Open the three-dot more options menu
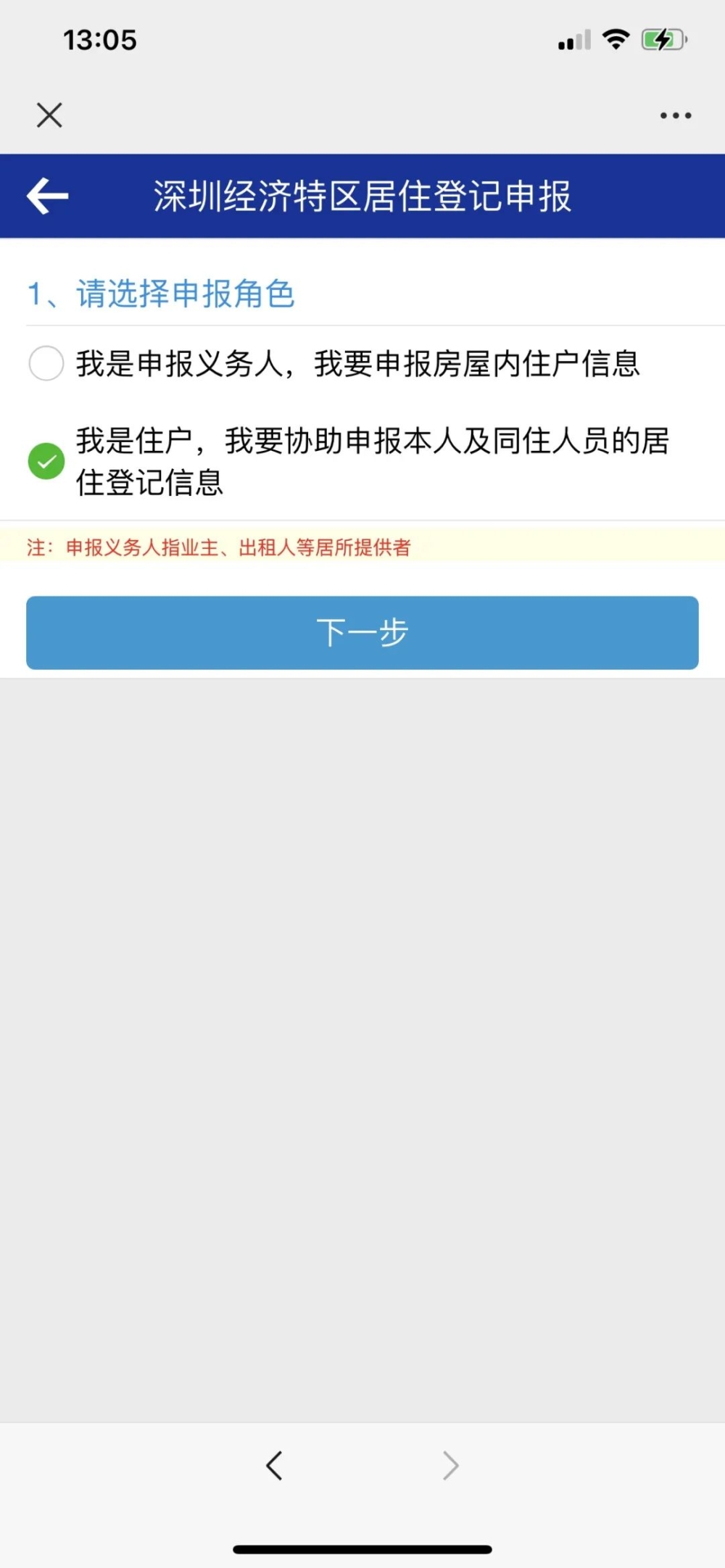The image size is (725, 1568). 676,115
